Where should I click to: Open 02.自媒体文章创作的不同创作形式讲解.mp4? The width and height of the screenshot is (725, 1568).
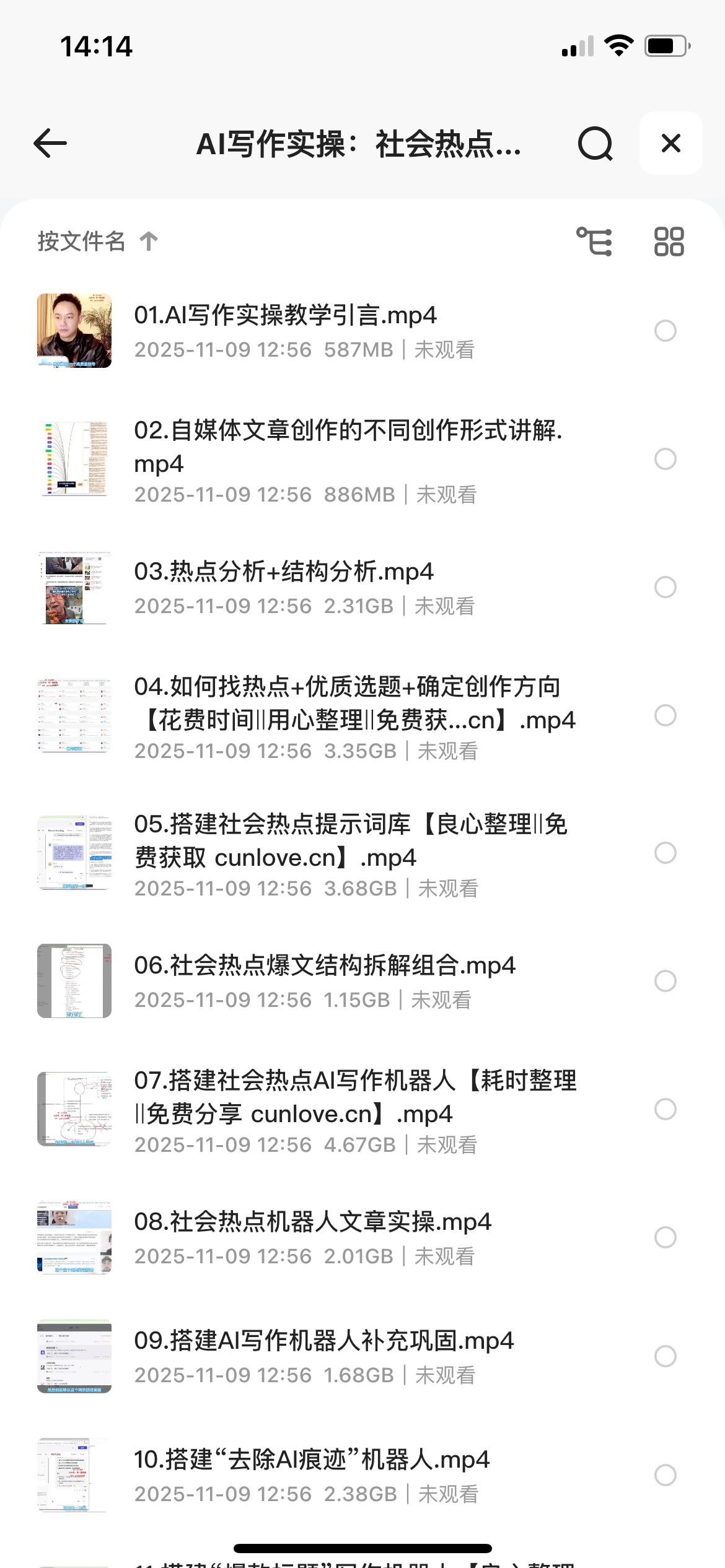pos(347,446)
